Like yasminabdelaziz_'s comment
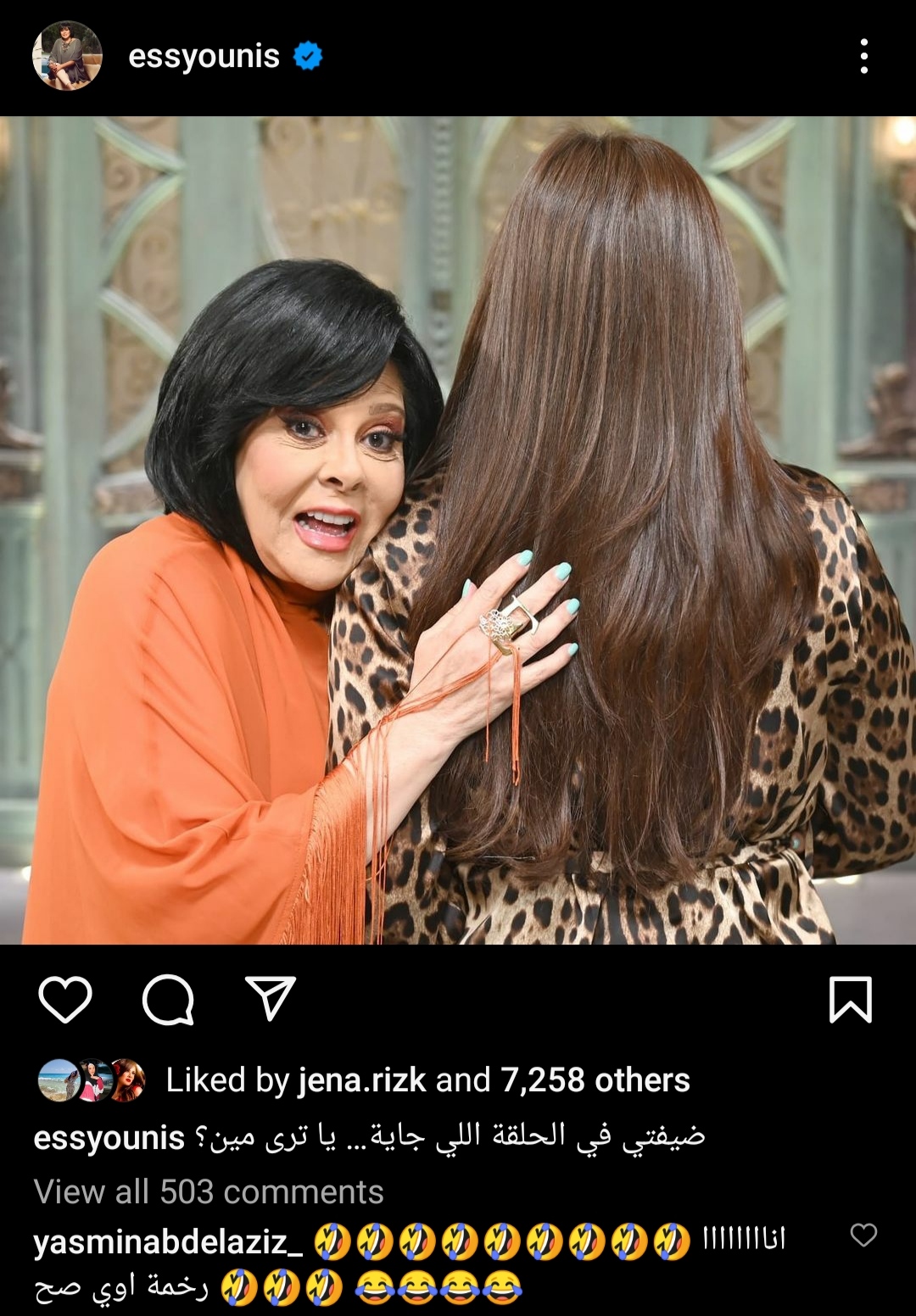 tap(863, 1235)
